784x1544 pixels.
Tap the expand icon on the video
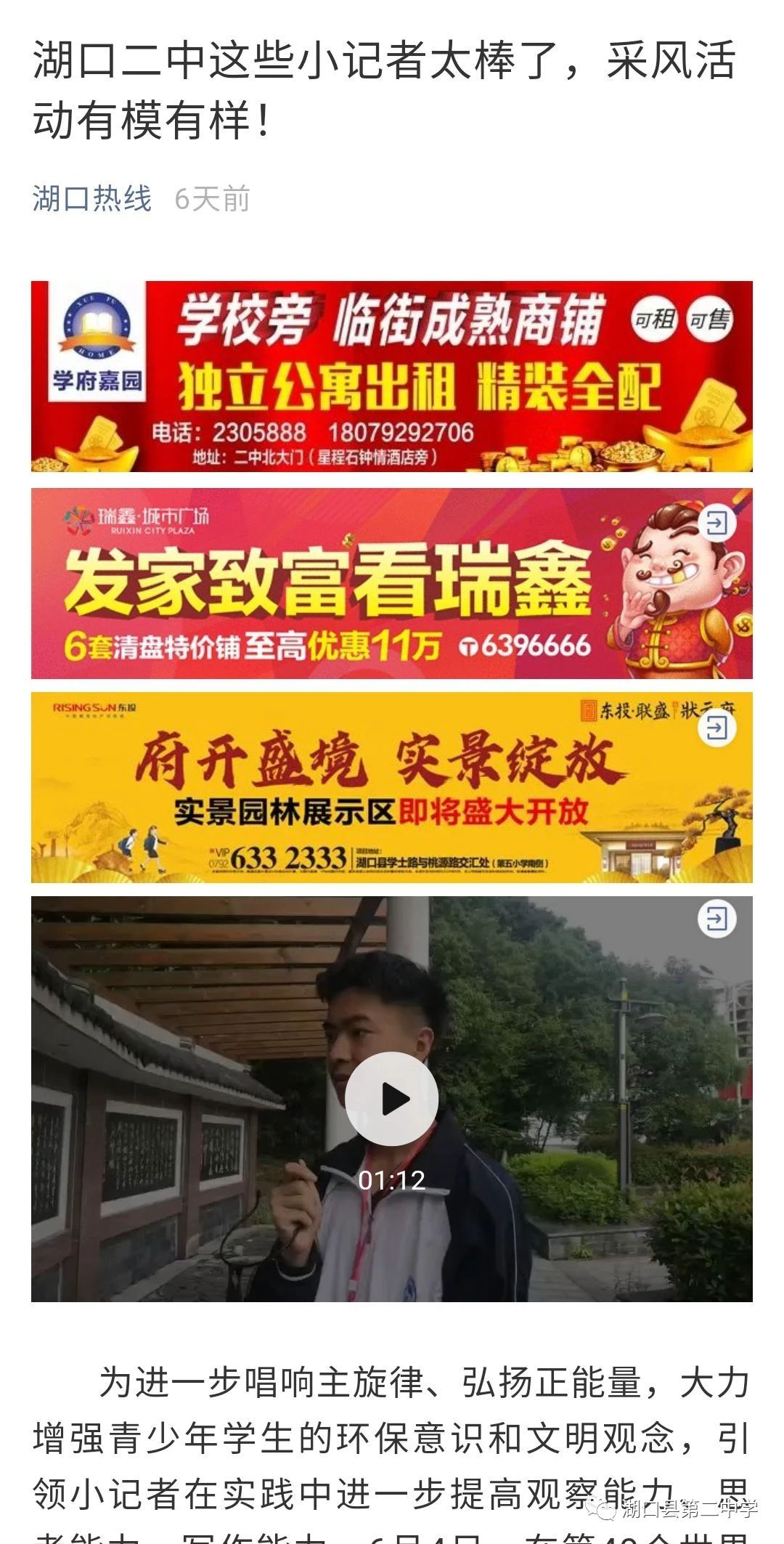click(x=716, y=919)
